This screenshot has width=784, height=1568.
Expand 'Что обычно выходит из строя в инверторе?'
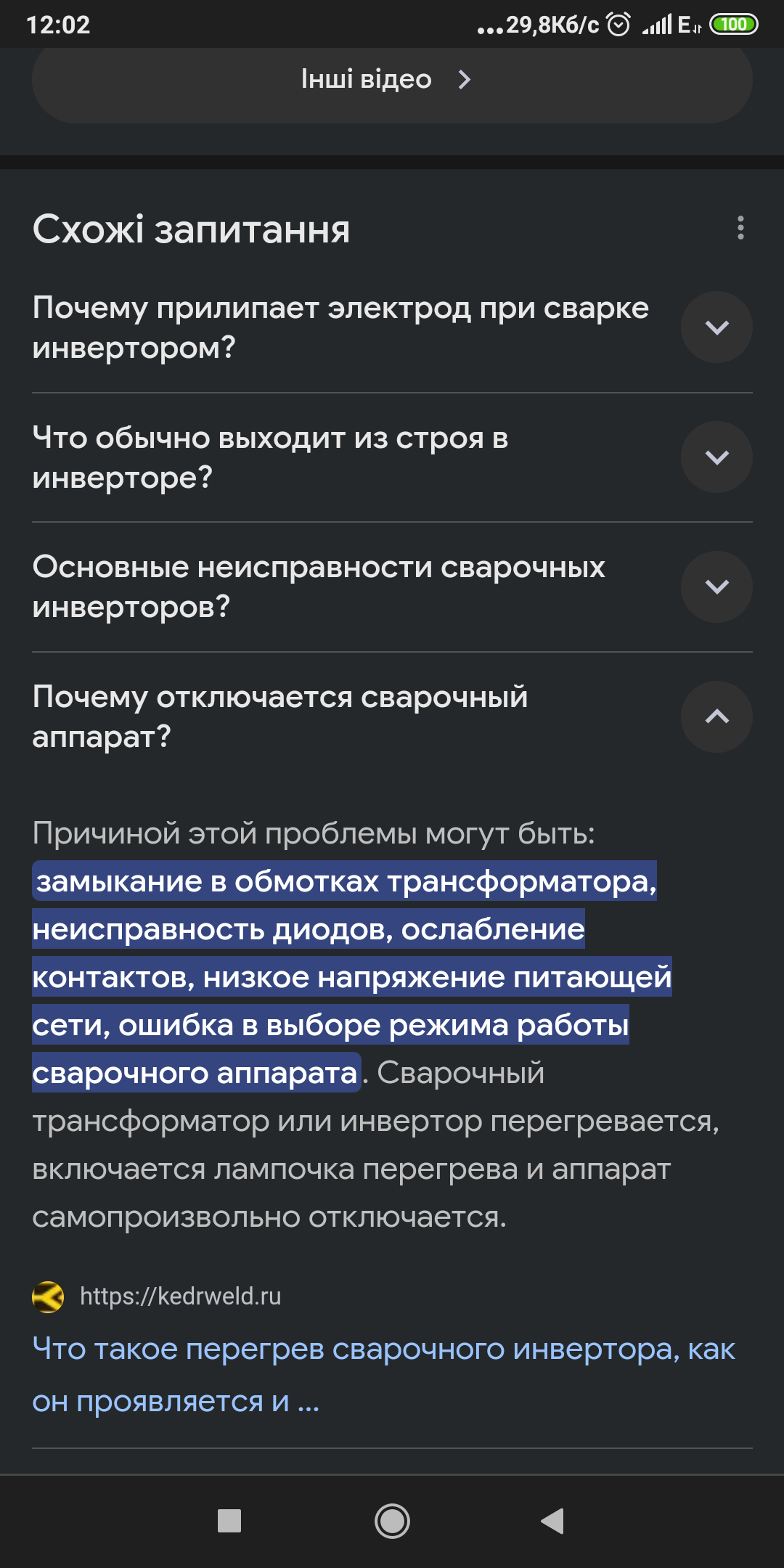[716, 457]
